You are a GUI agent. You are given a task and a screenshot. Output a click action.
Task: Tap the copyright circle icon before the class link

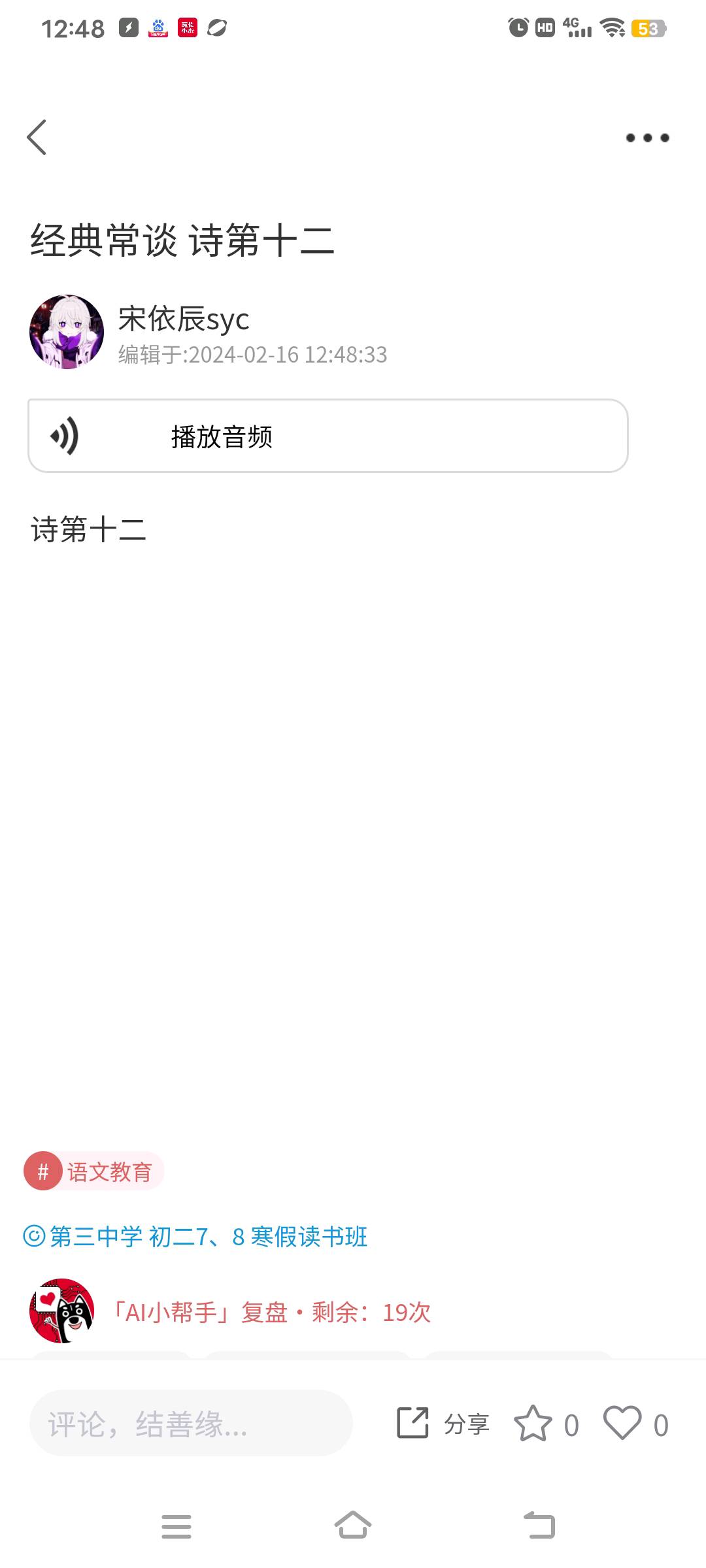[36, 1237]
